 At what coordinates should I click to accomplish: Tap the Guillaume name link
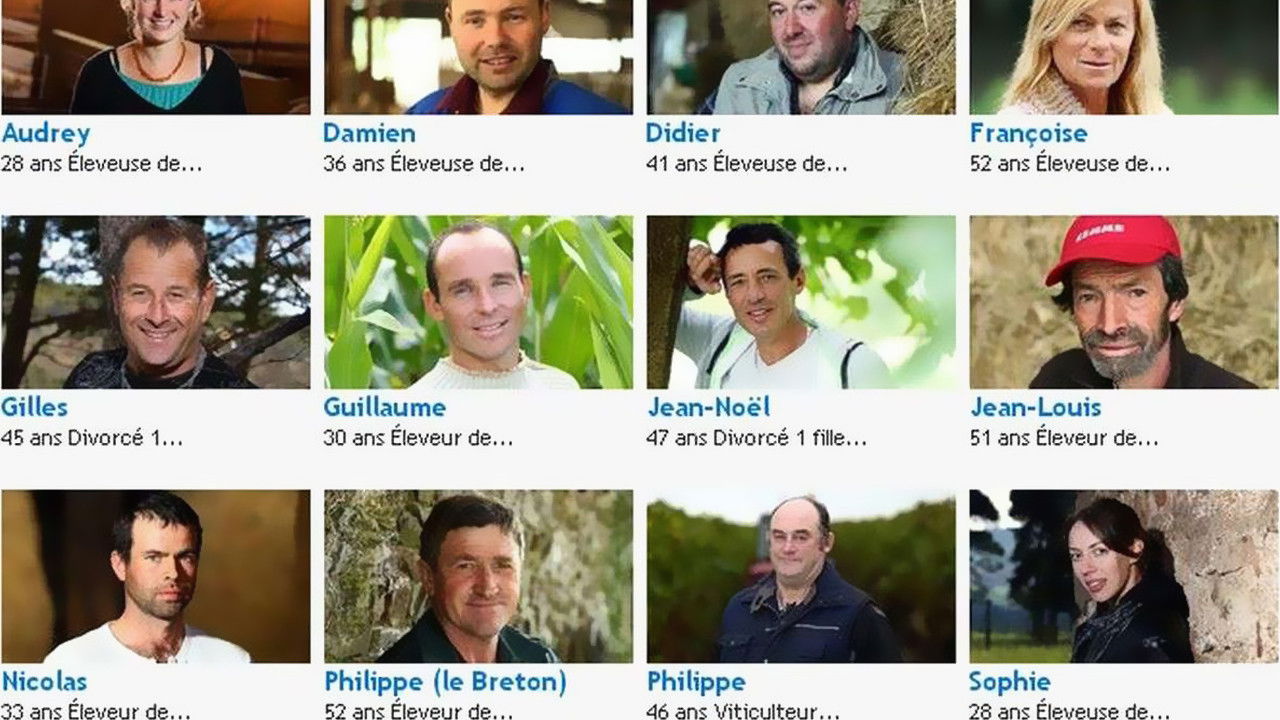point(384,407)
